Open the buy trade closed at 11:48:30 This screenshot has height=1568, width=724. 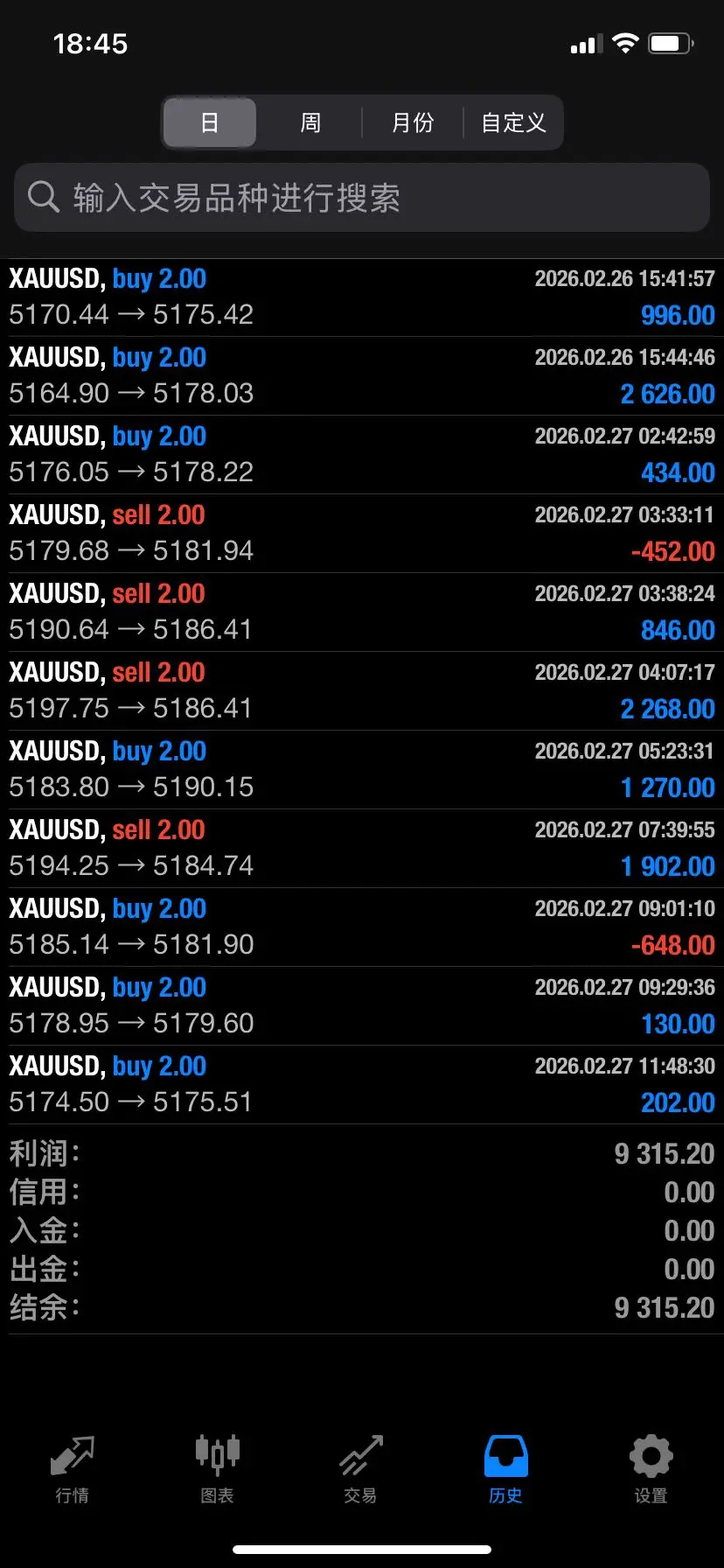tap(362, 1085)
